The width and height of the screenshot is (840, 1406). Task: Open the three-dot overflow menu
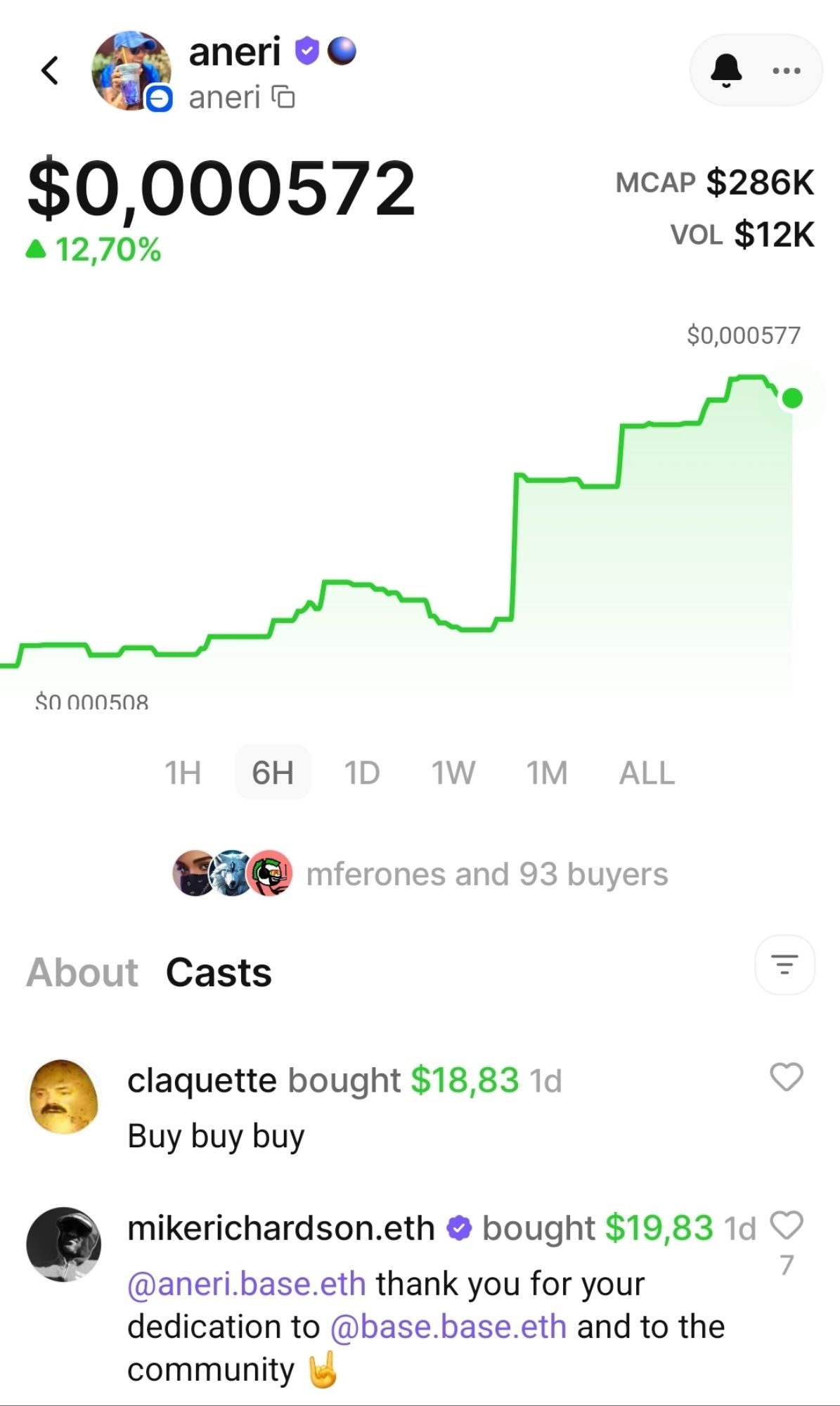pos(786,70)
